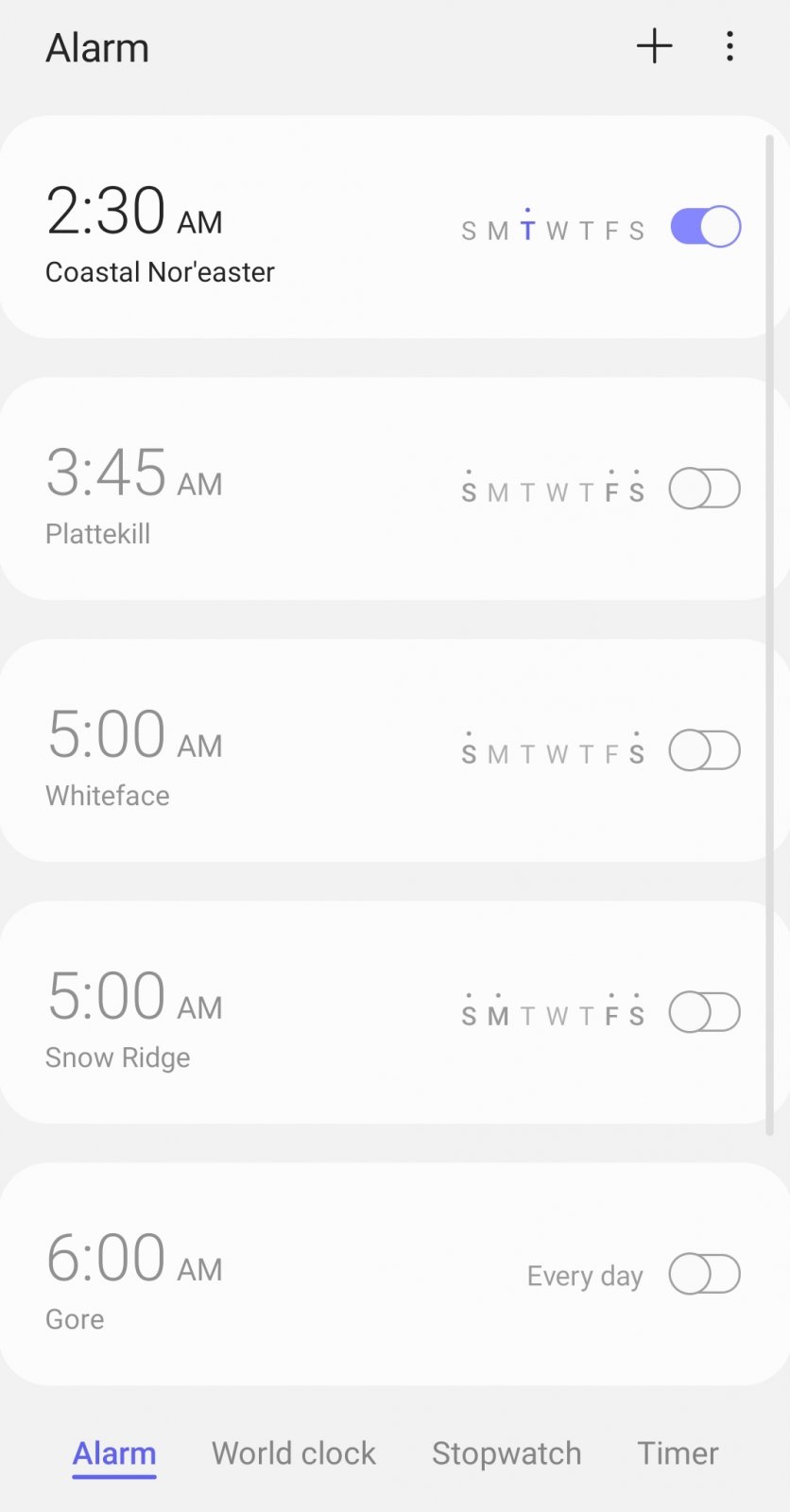
Task: Switch on the Whiteface alarm
Action: (705, 750)
